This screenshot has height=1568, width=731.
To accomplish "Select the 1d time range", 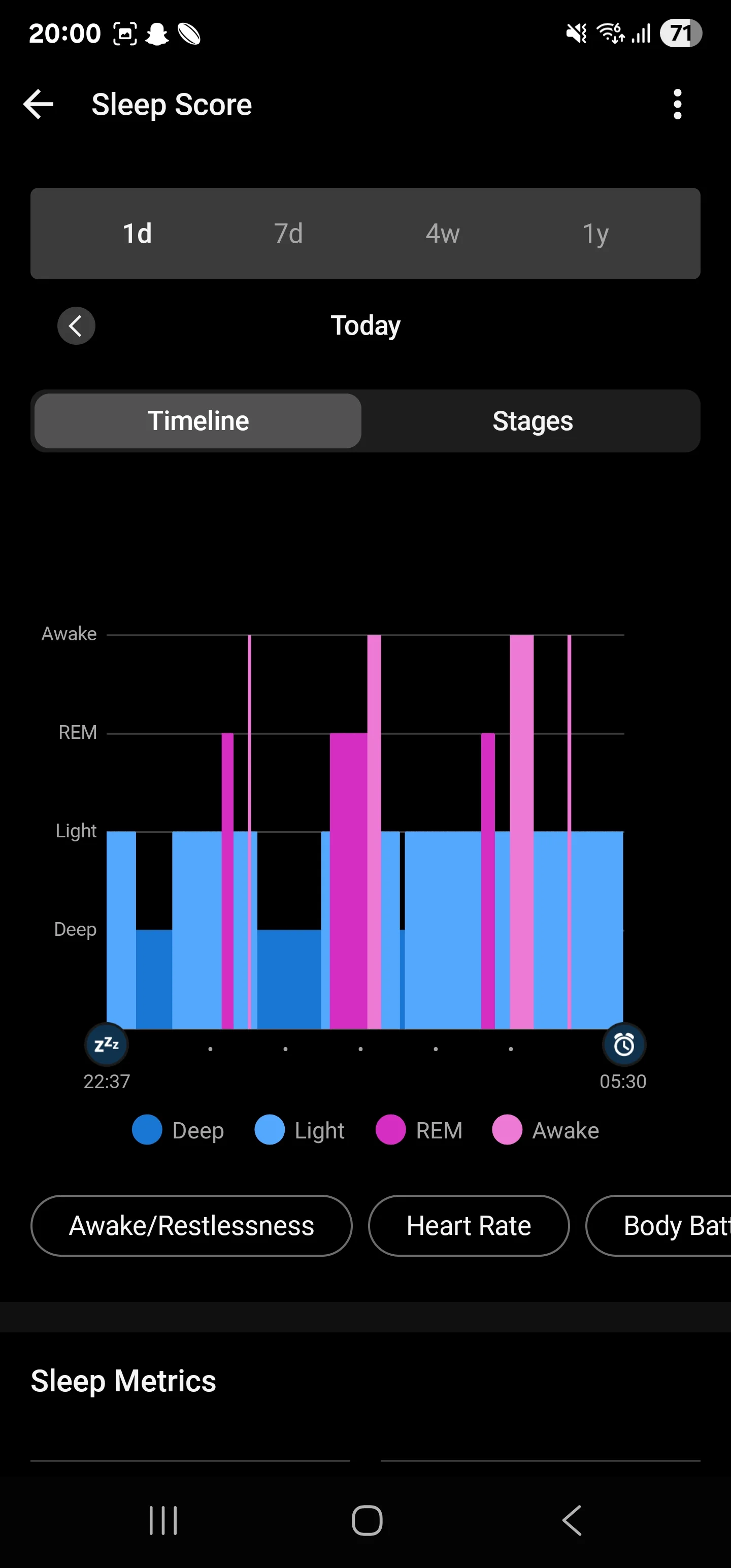I will click(x=137, y=234).
